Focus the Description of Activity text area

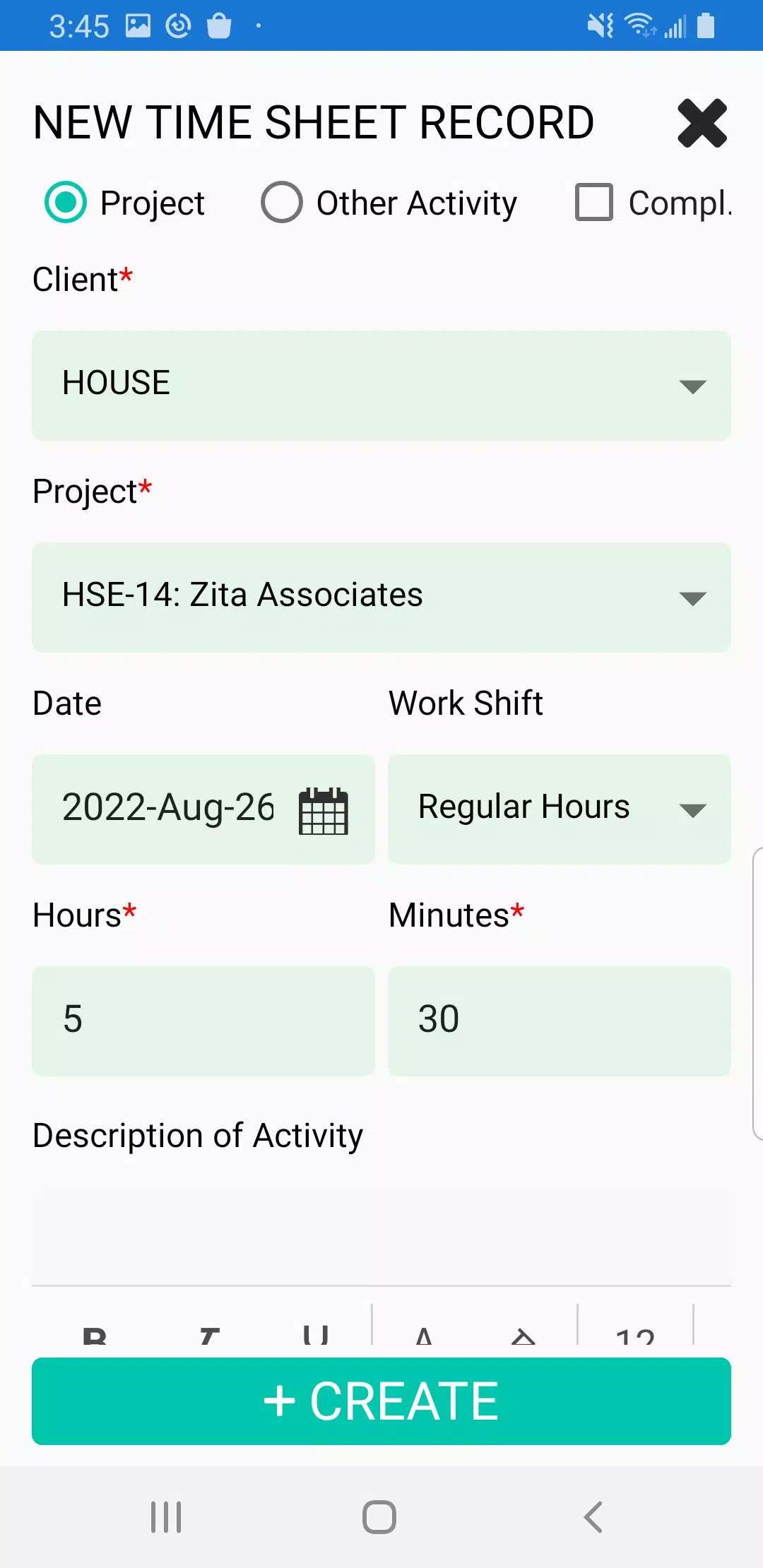click(x=381, y=1233)
